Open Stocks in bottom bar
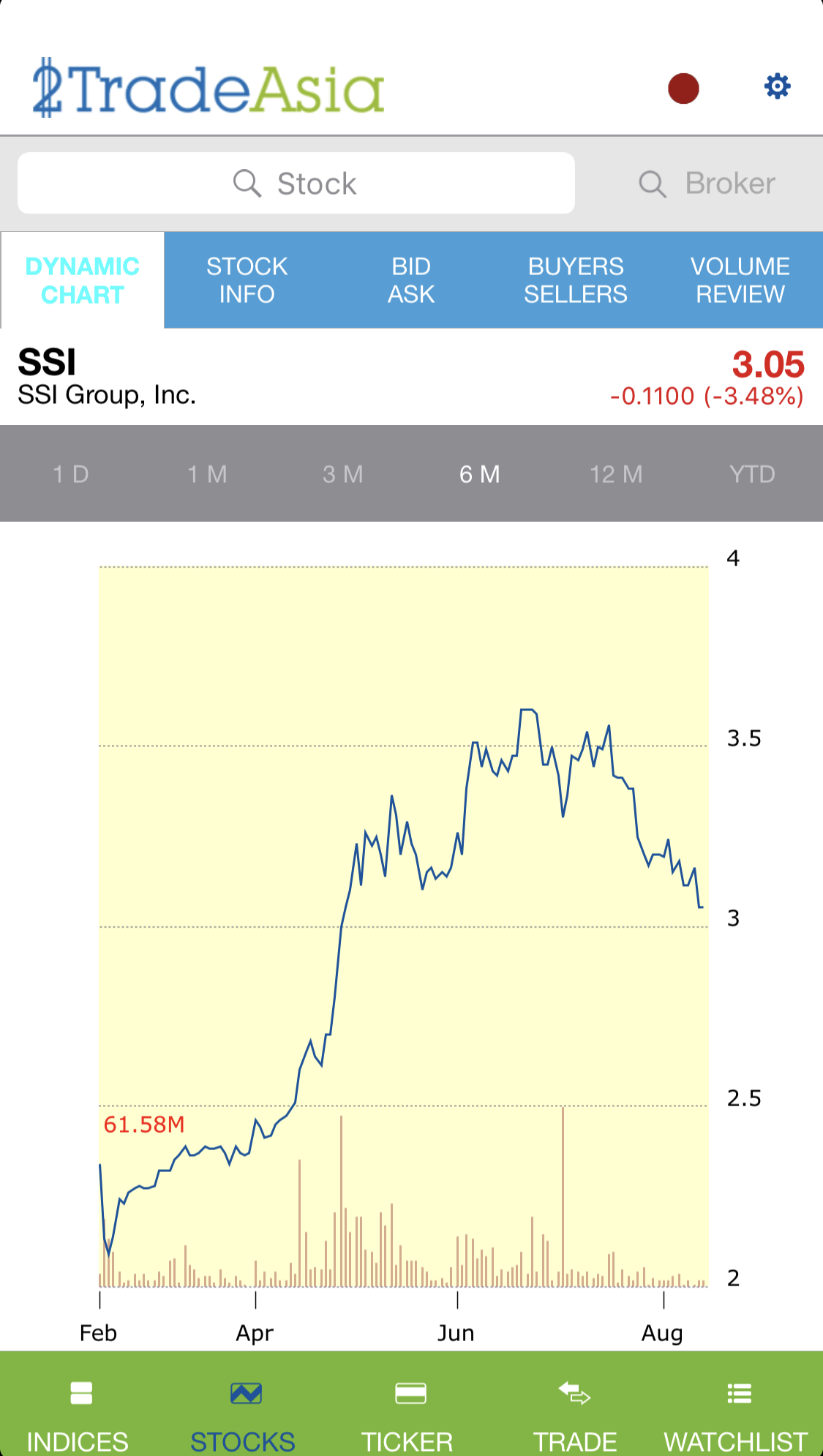 [x=244, y=1412]
